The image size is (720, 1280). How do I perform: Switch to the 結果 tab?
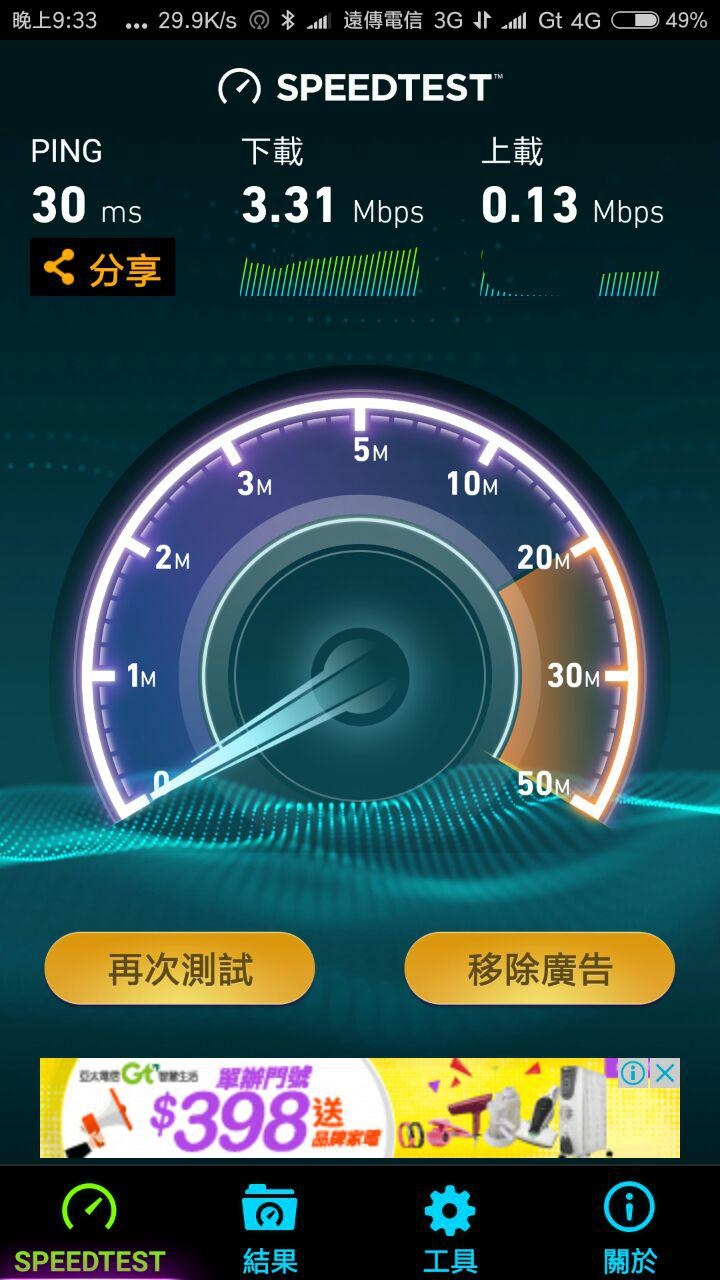(270, 1226)
